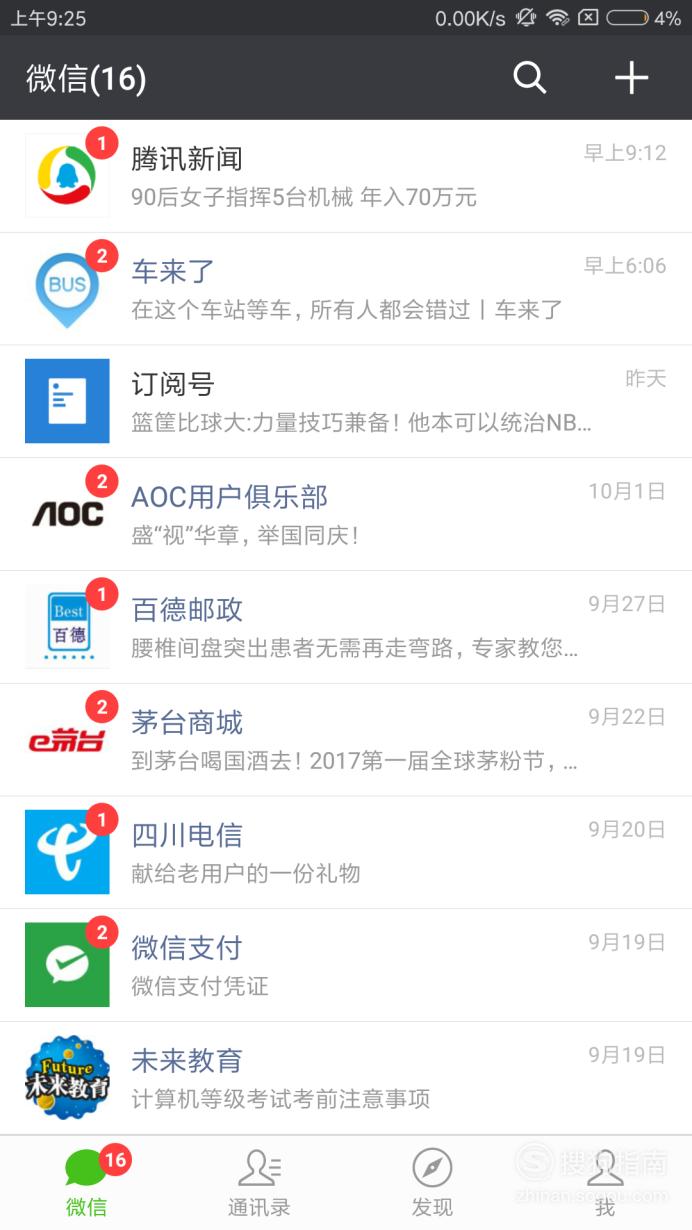
Task: Select the 微信 tab in bottom bar
Action: click(x=87, y=1183)
